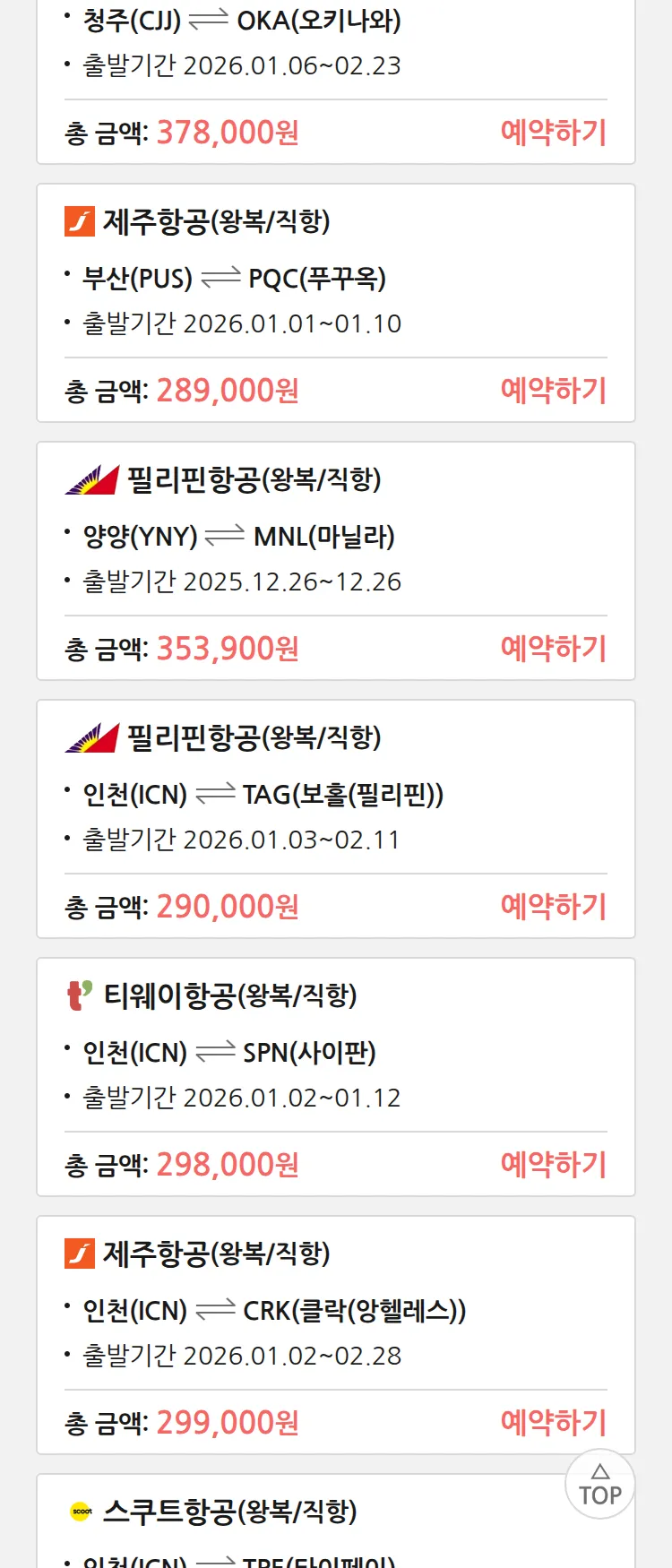Book the 인천–사이판 티웨이항공 flight

553,1165
